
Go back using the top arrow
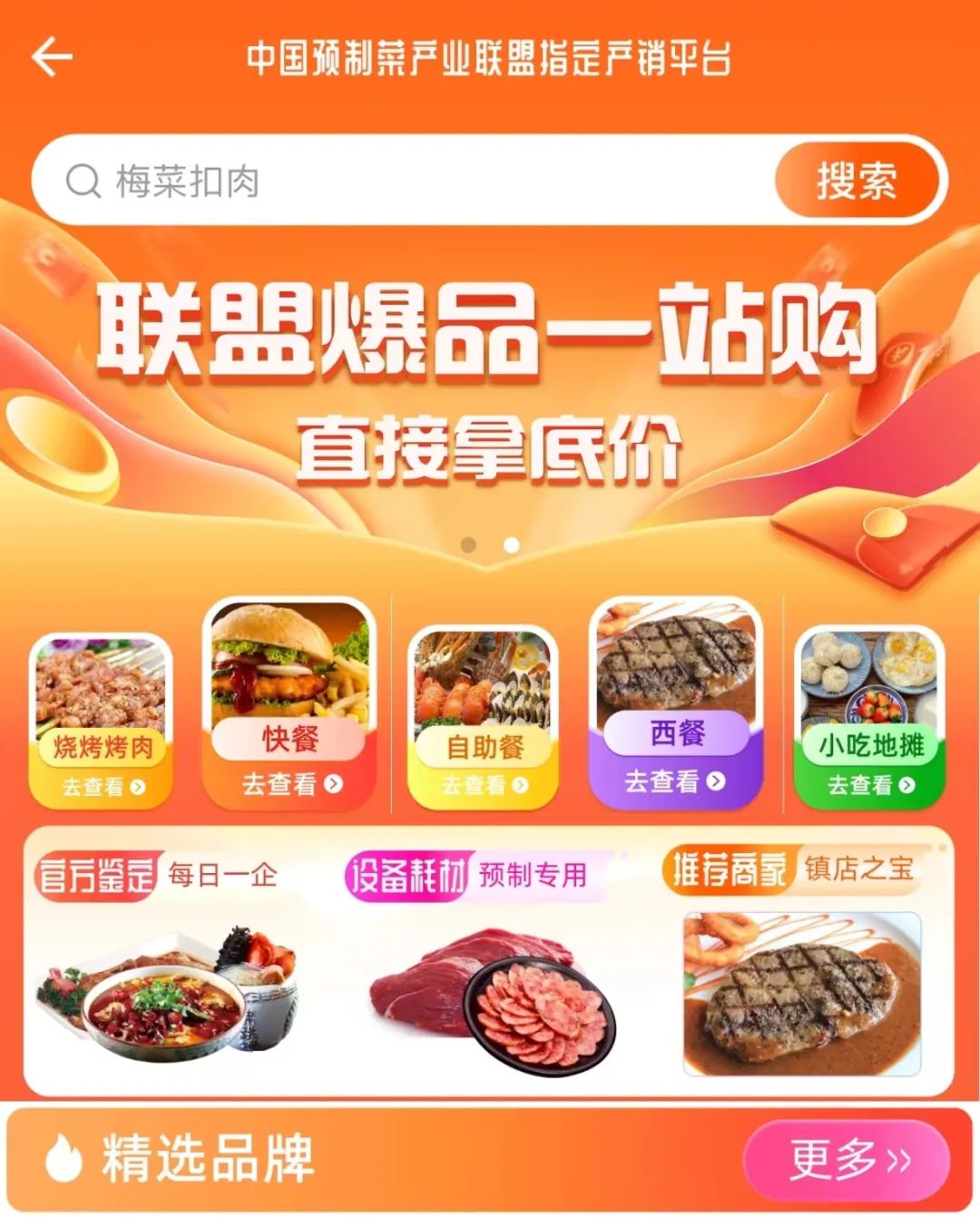pos(52,56)
